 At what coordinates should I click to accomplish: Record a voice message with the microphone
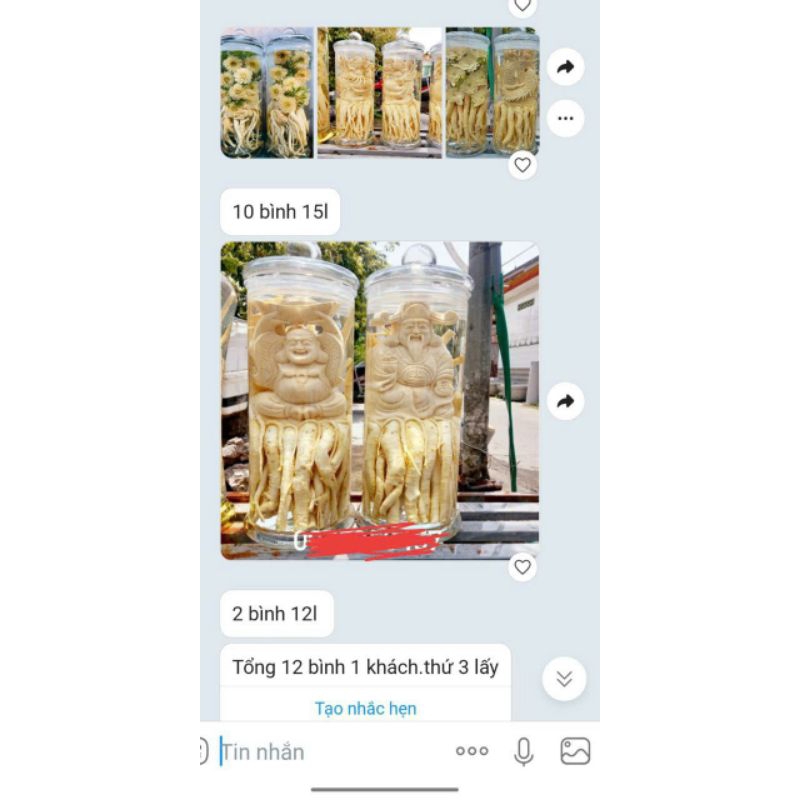[x=523, y=752]
